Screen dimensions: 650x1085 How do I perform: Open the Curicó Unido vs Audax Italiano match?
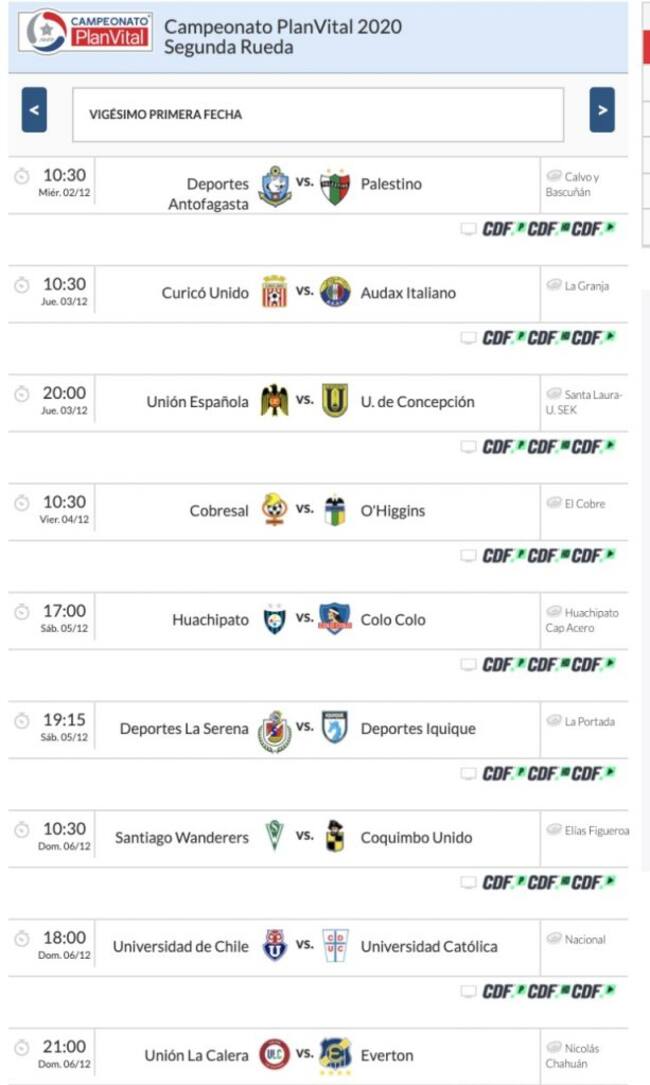pyautogui.click(x=318, y=293)
